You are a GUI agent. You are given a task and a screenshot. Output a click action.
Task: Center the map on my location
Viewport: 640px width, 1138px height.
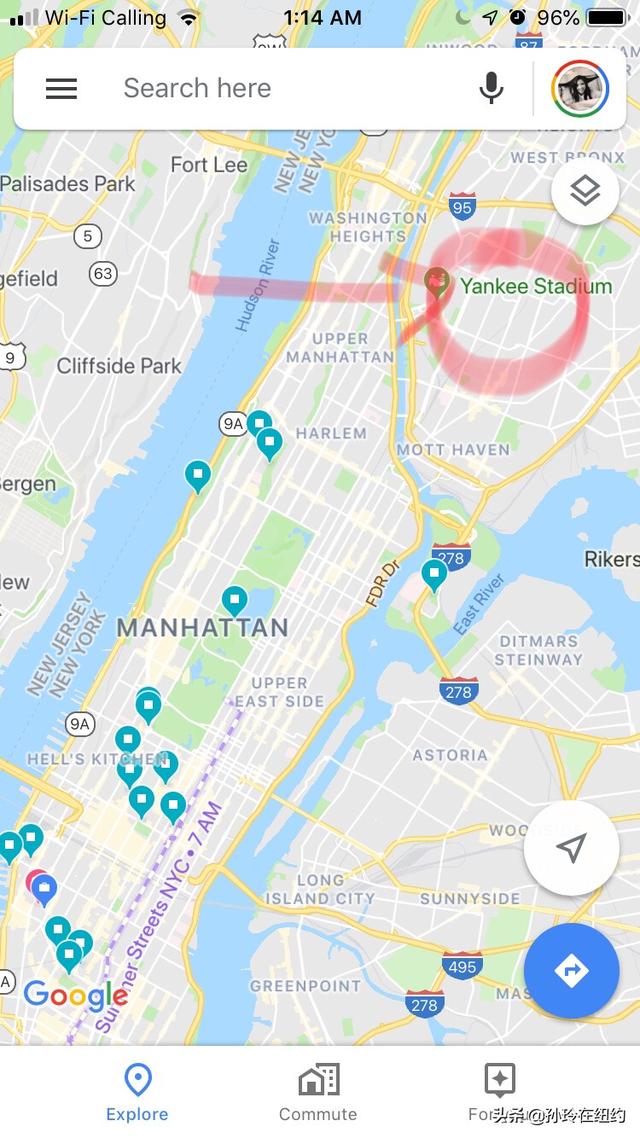[x=571, y=849]
